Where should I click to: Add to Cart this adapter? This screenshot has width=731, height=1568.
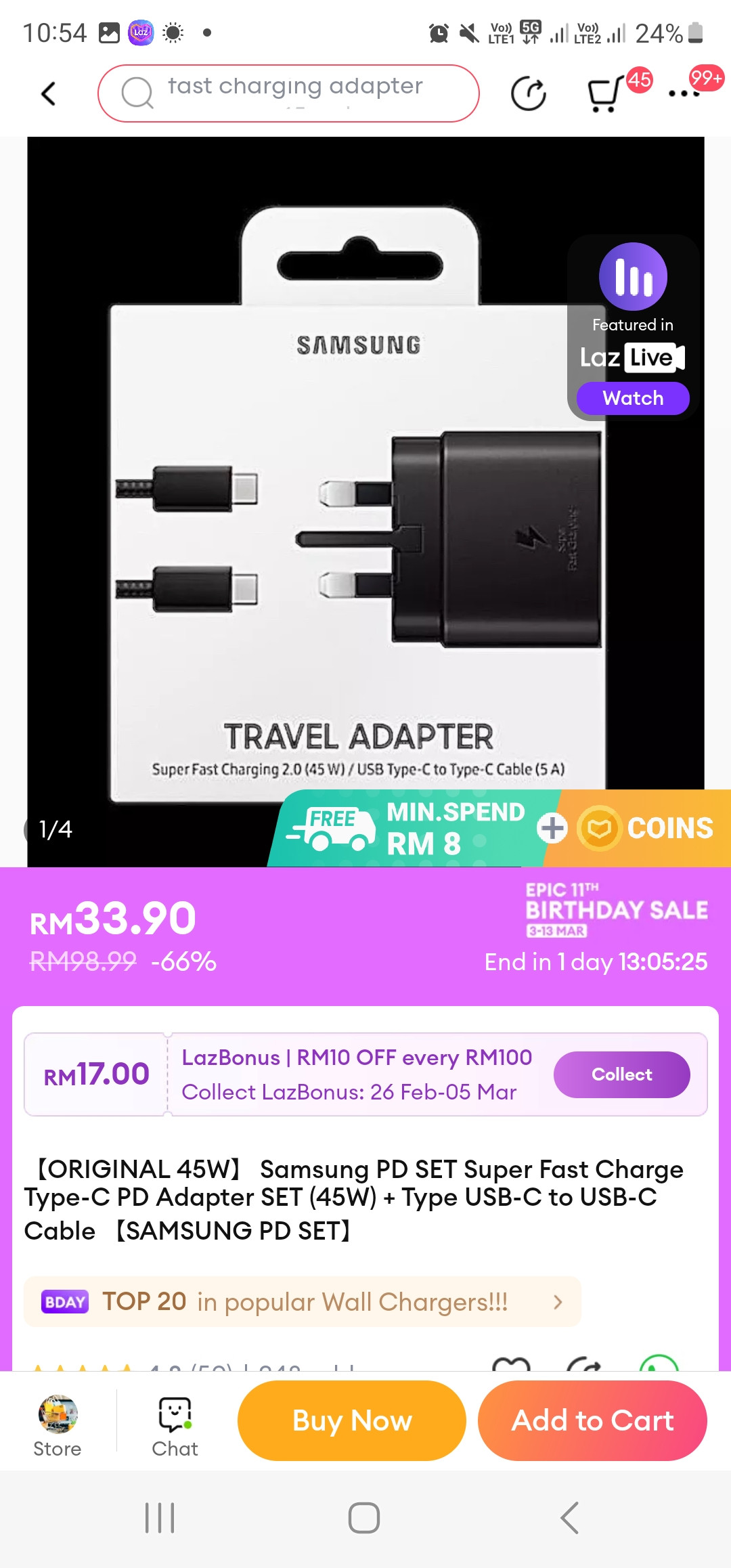592,1420
